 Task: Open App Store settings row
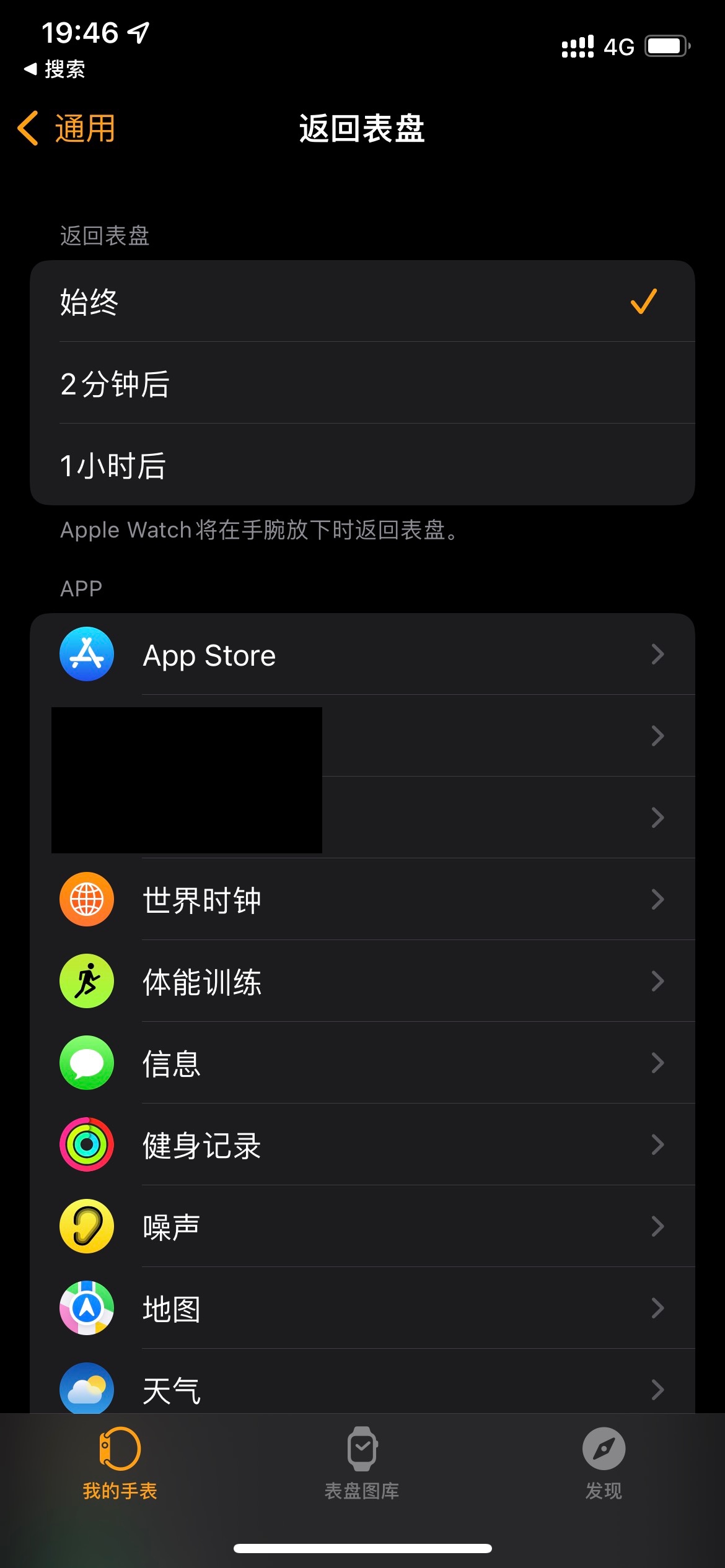click(362, 655)
